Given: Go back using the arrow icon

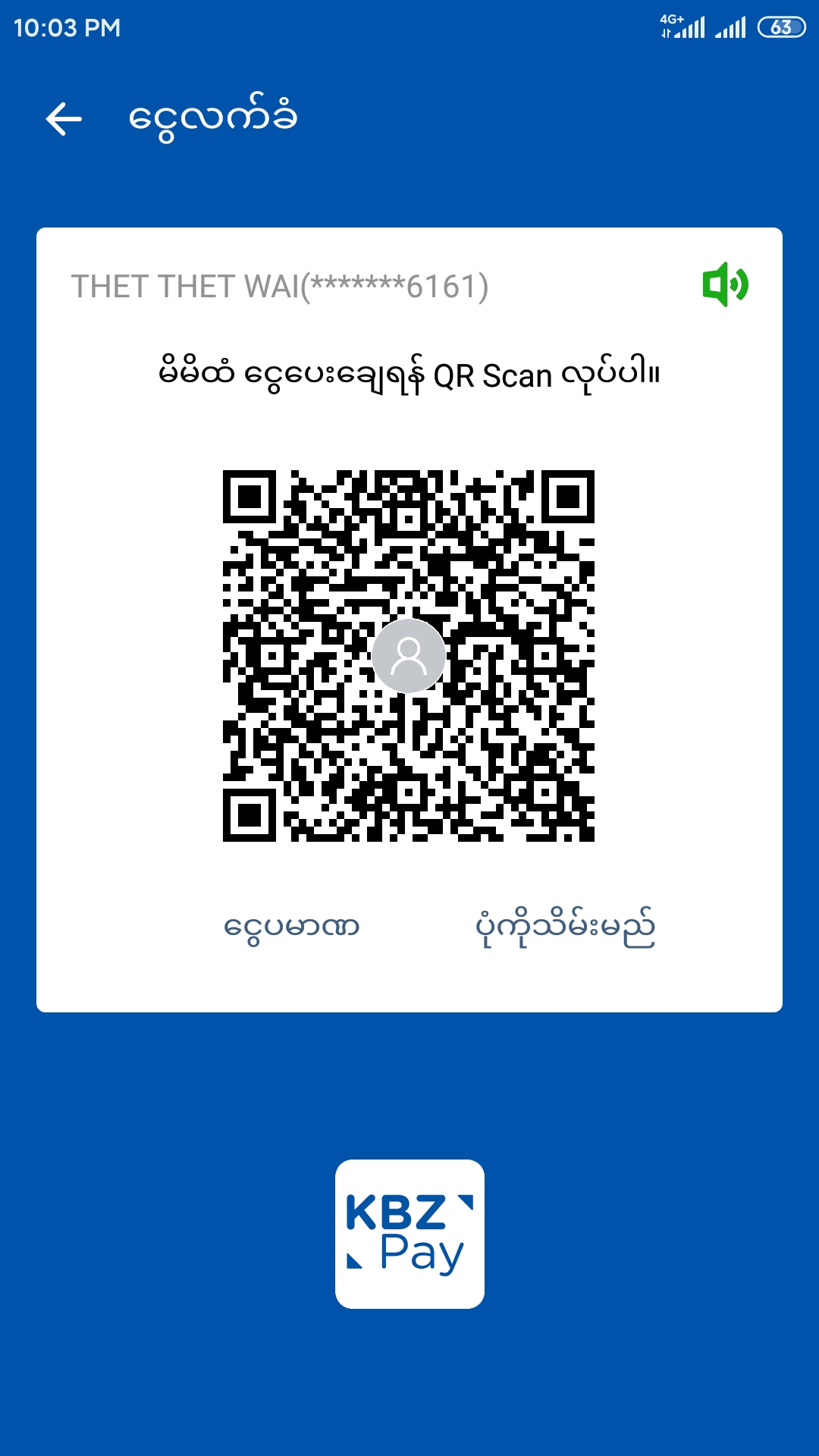Looking at the screenshot, I should (x=64, y=119).
